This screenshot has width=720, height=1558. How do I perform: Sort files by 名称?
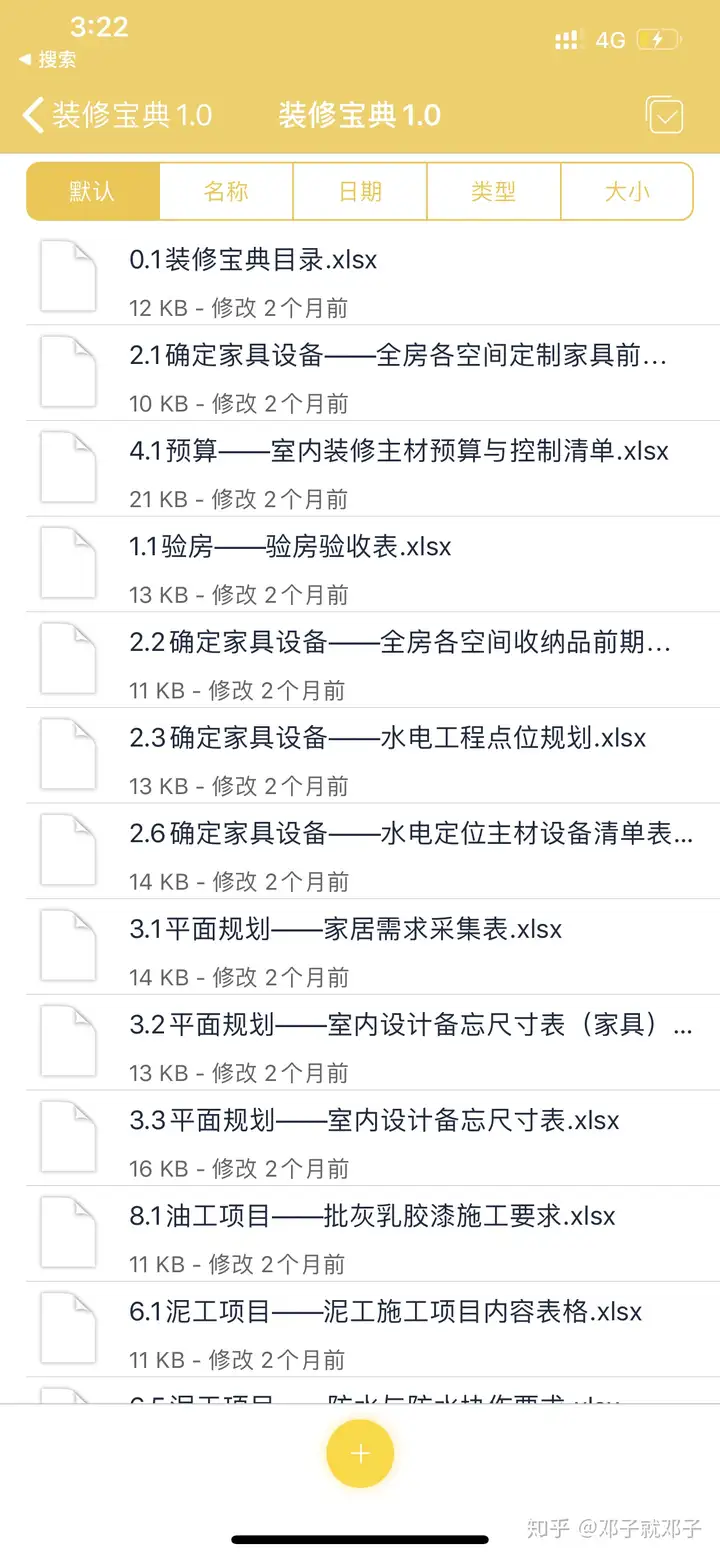click(x=226, y=191)
